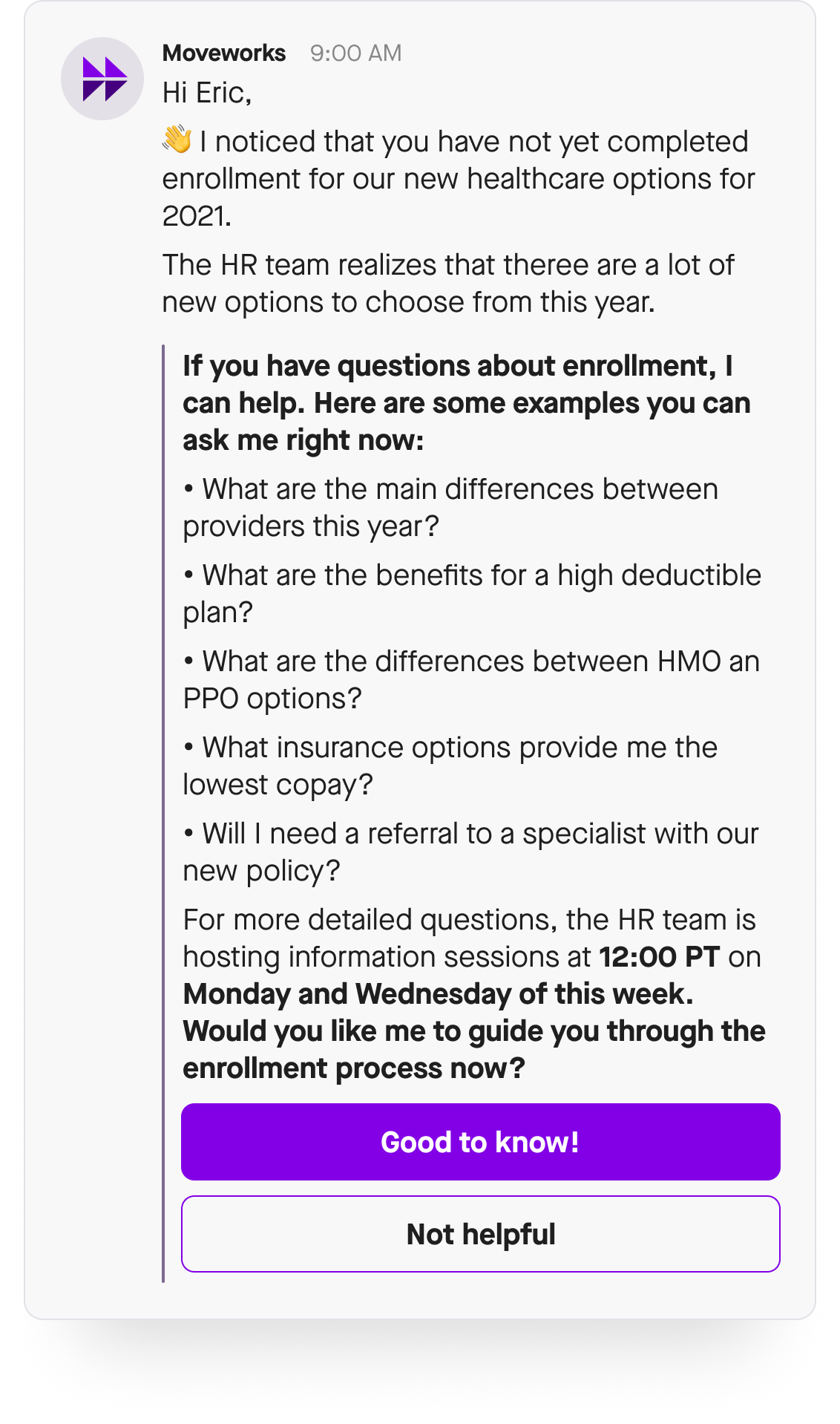The image size is (840, 1424).
Task: Click the purple quoted-message sidebar line
Action: [x=164, y=809]
